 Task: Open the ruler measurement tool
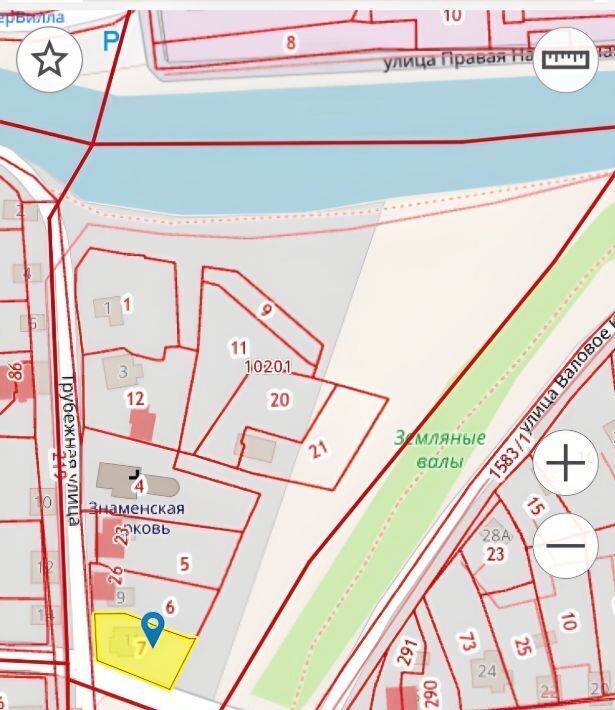[566, 60]
